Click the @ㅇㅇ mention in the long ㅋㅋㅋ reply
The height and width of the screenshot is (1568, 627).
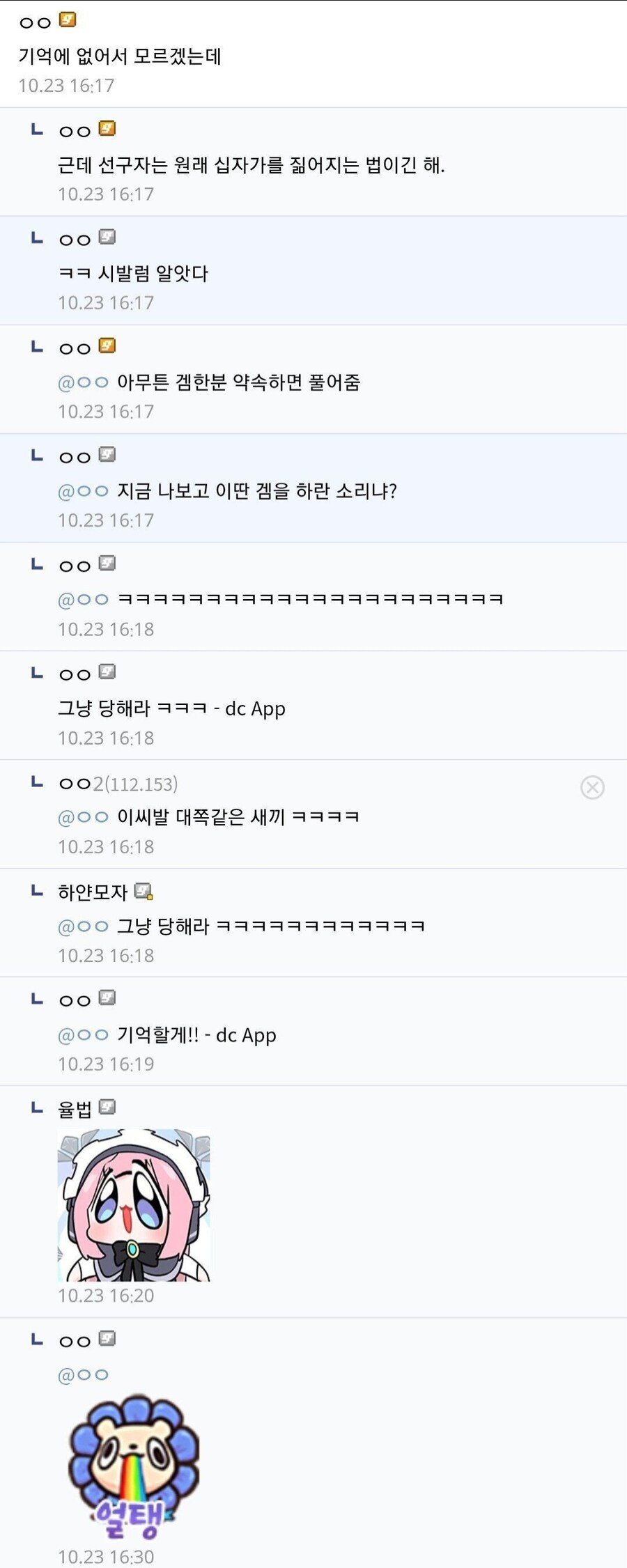83,598
